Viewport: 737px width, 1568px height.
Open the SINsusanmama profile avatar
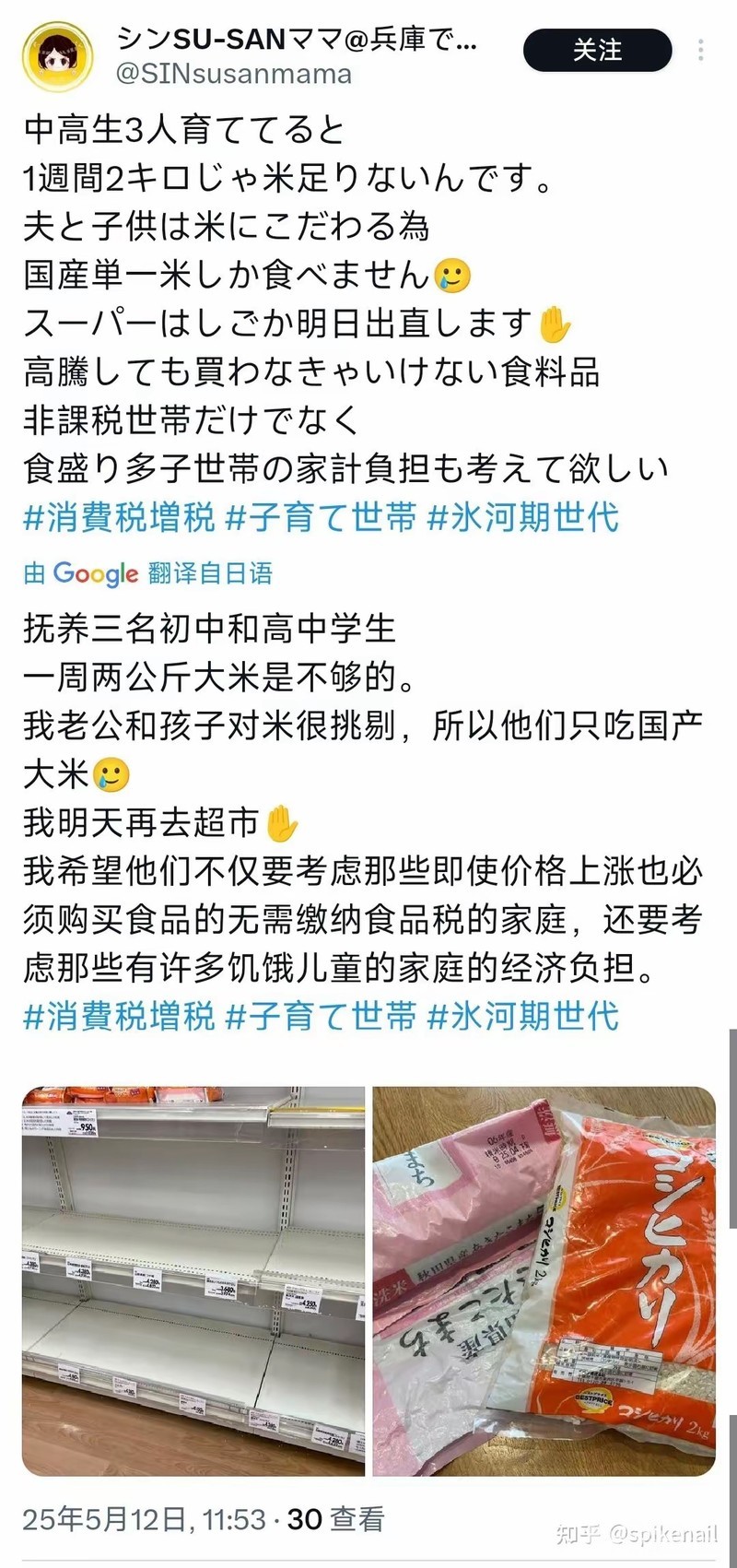point(58,56)
